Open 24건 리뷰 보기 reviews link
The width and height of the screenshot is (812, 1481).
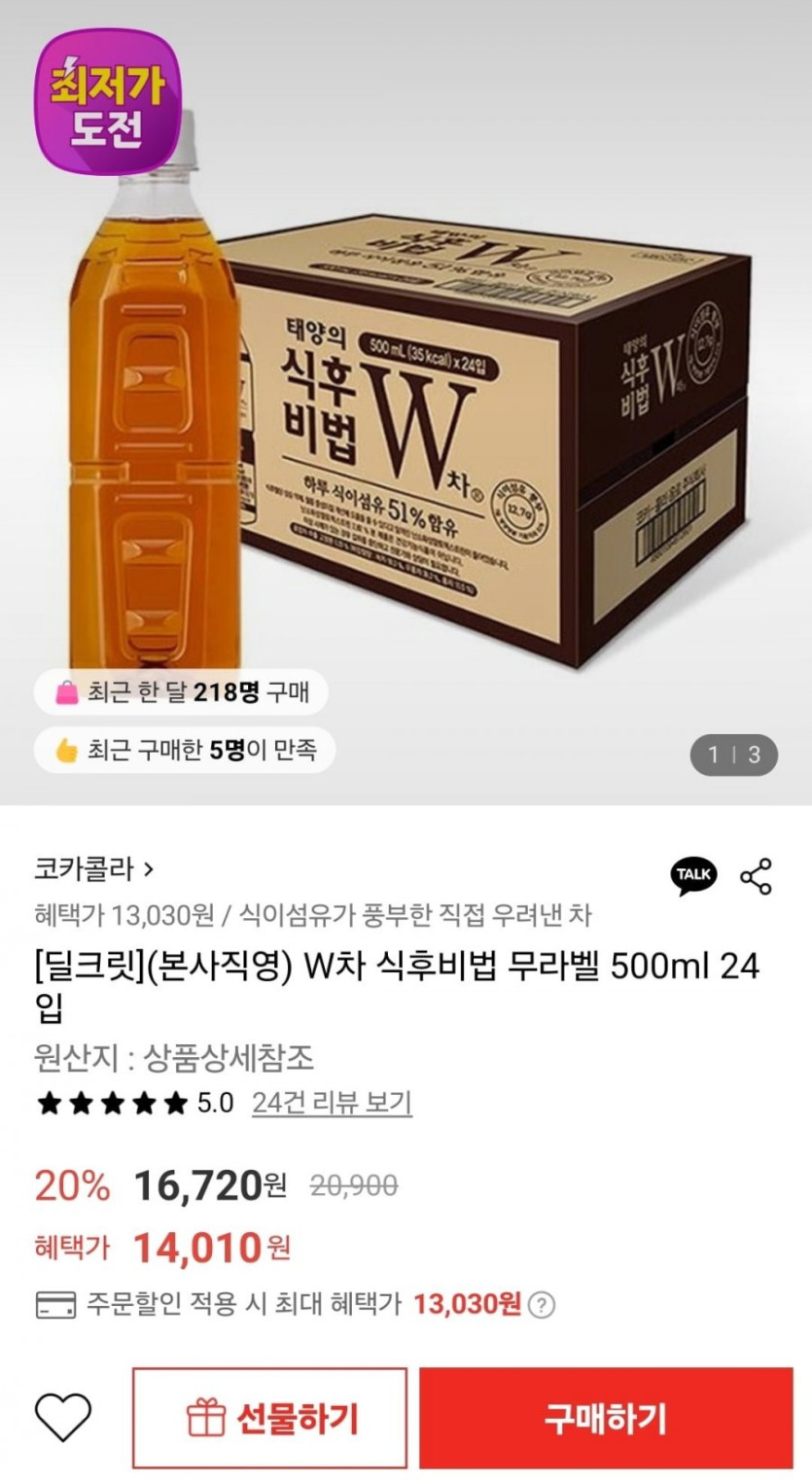pos(332,1103)
